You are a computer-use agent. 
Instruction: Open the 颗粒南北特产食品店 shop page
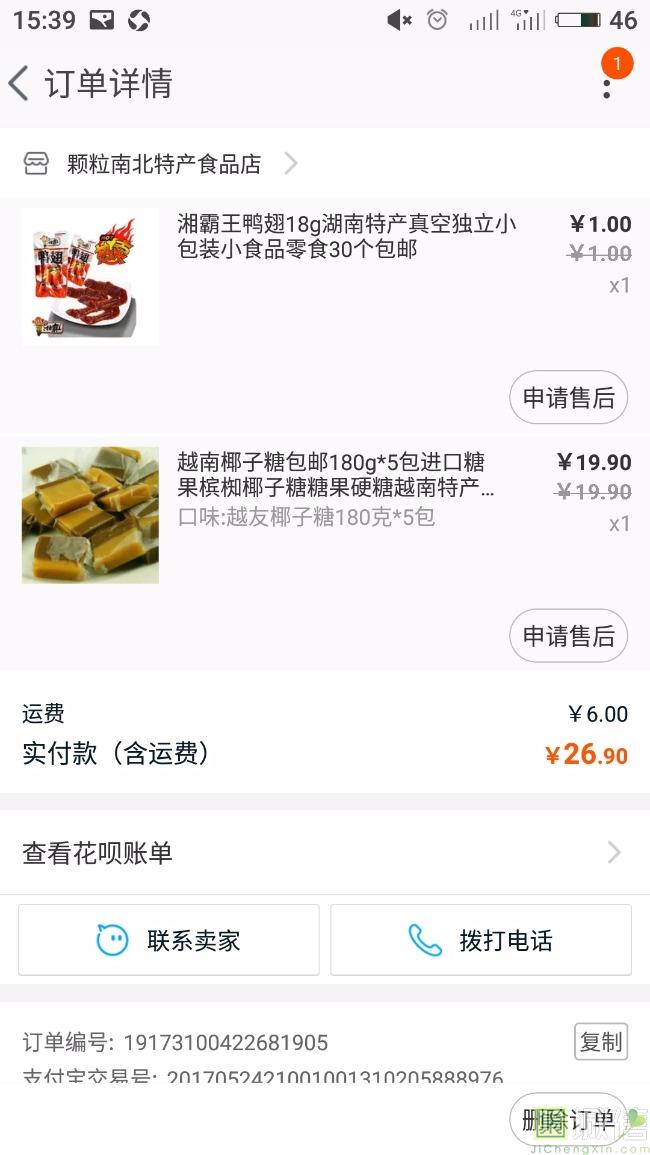coord(163,164)
